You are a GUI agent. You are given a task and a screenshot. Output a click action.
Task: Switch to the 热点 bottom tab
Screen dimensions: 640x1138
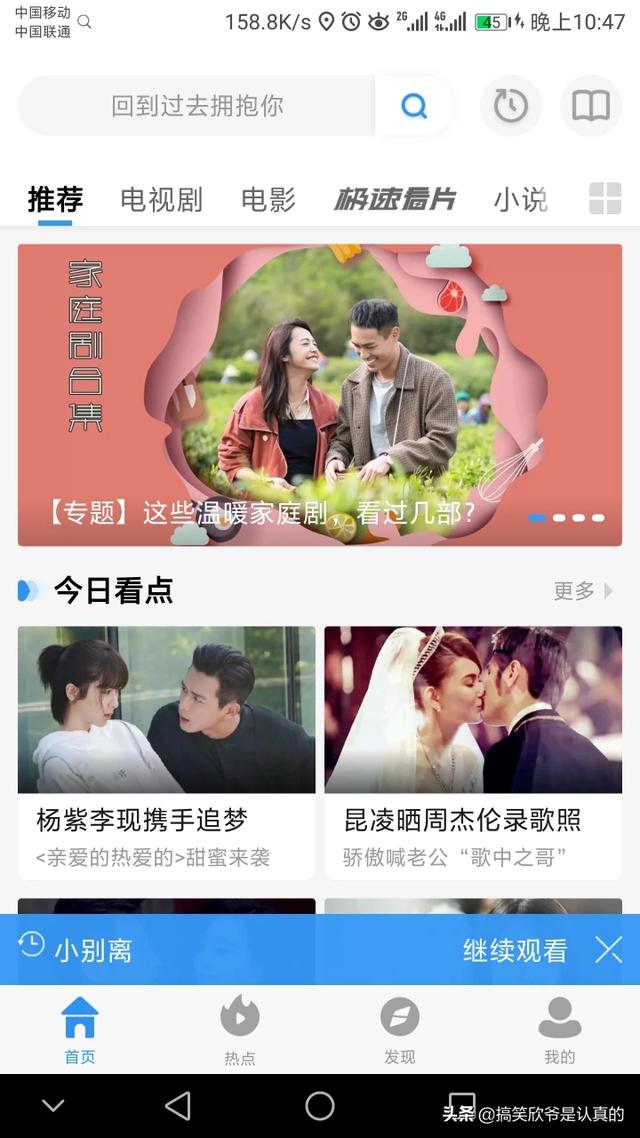coord(240,1030)
